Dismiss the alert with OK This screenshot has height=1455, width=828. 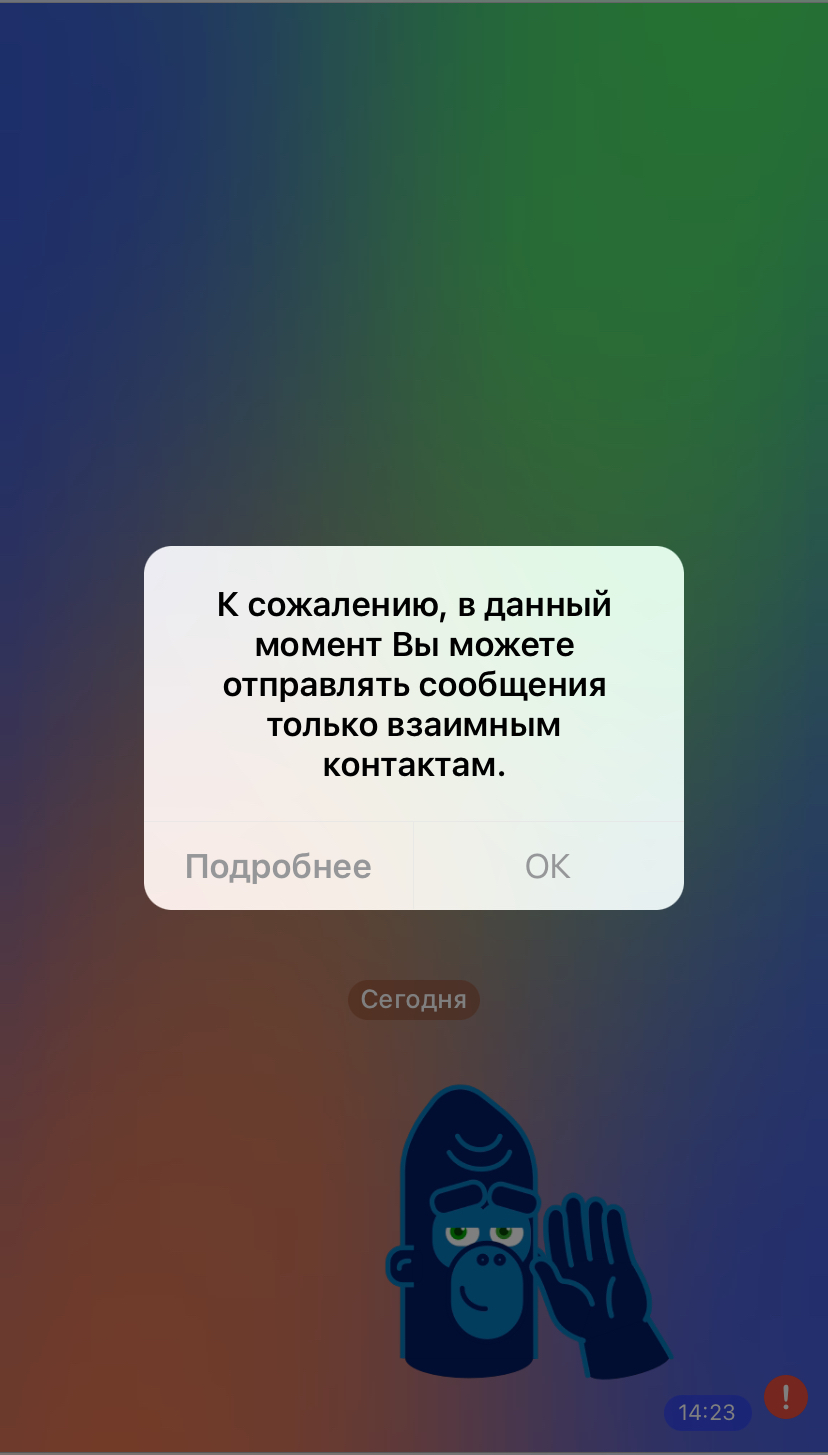coord(548,866)
